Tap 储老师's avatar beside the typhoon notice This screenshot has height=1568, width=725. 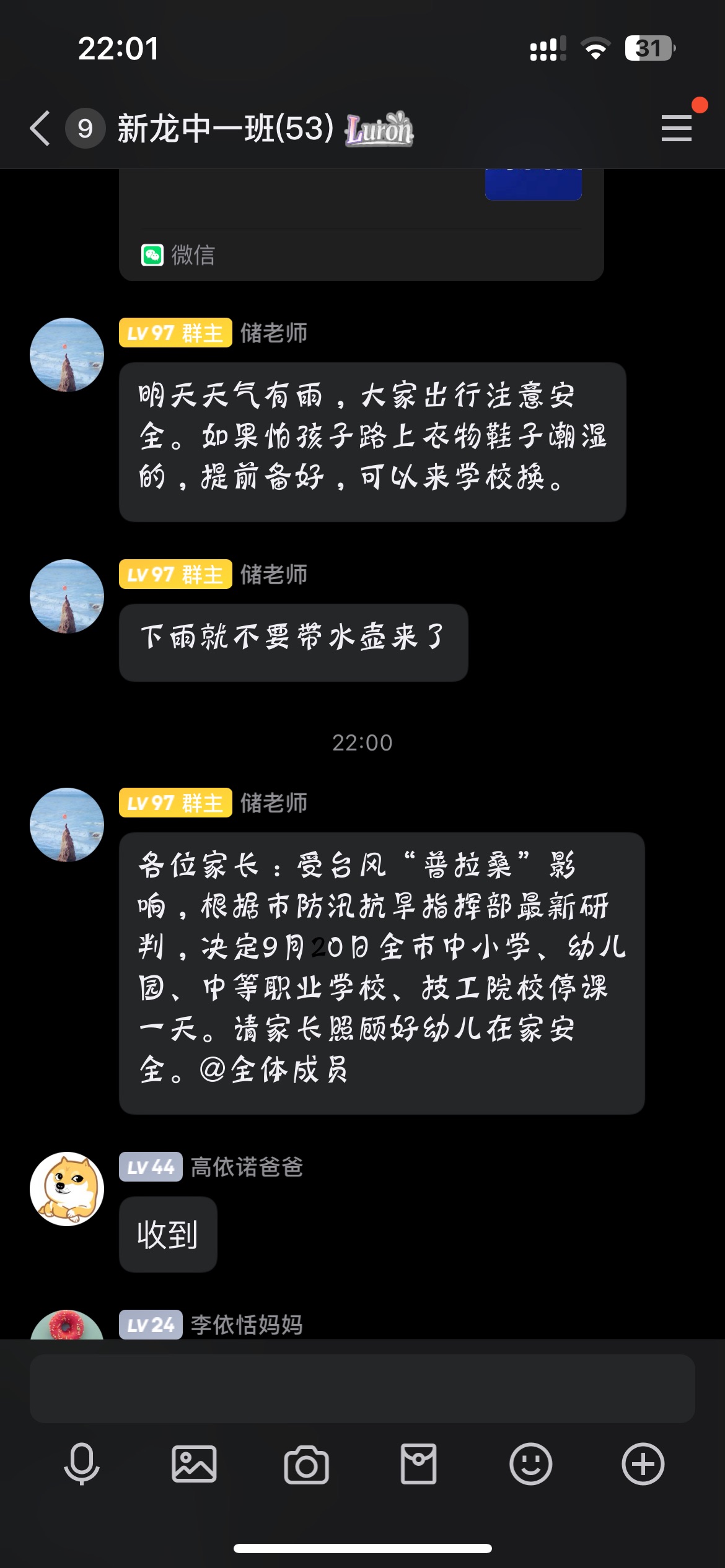67,824
